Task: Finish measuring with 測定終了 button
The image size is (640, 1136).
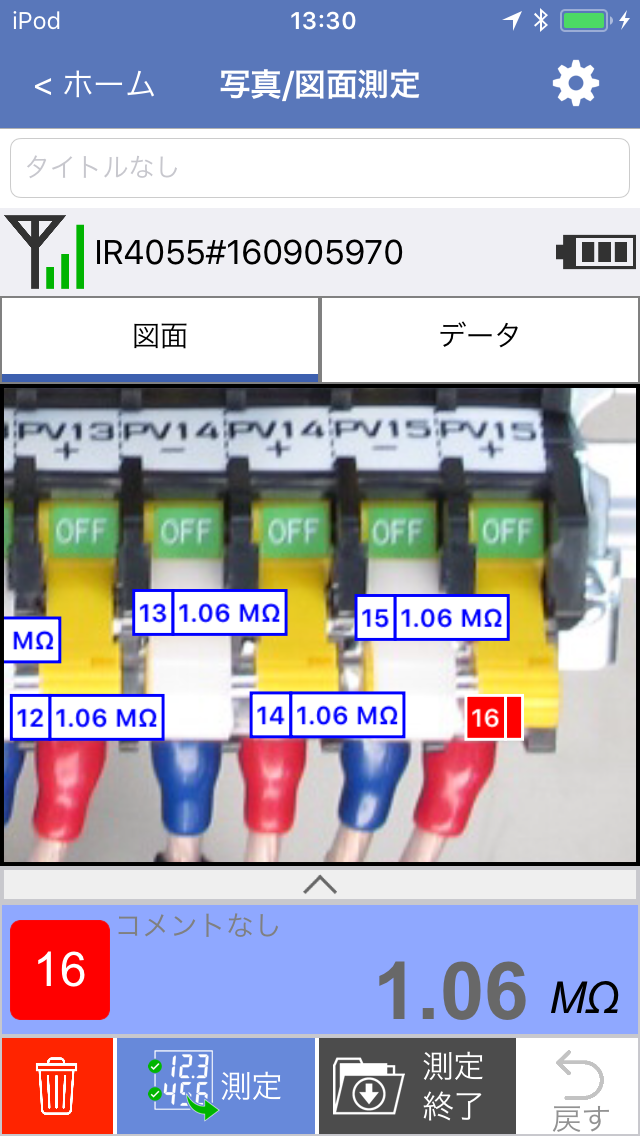Action: (416, 1085)
